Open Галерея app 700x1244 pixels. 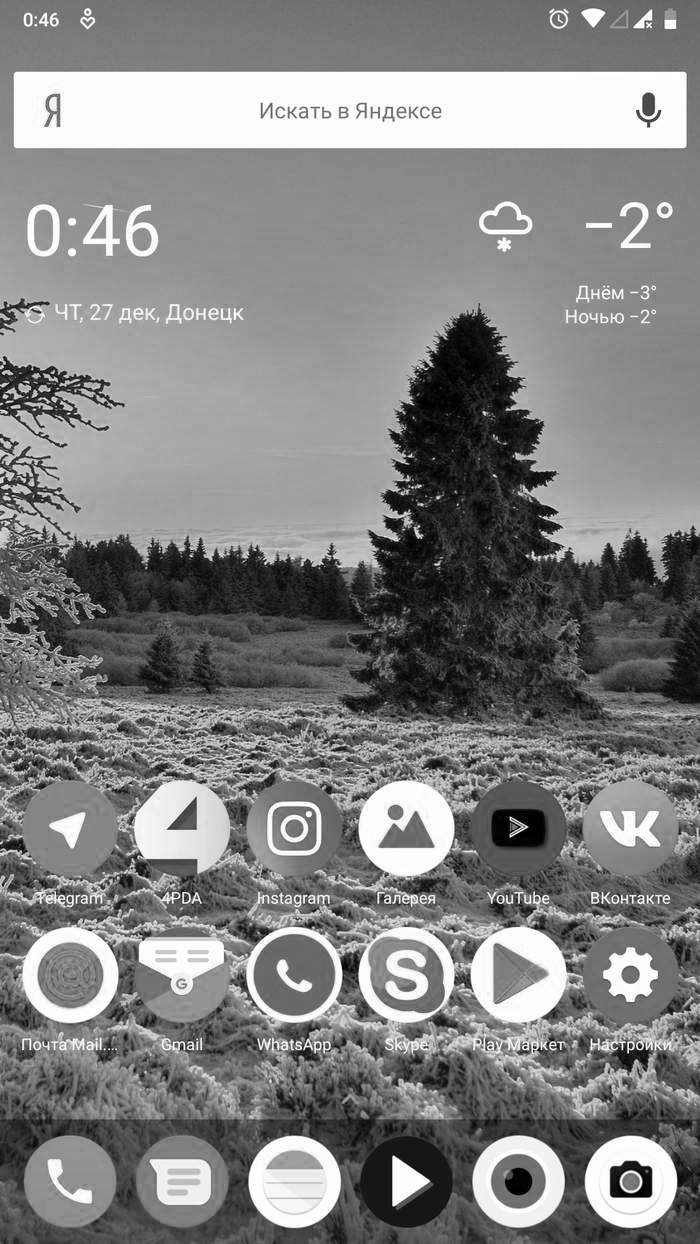point(406,829)
